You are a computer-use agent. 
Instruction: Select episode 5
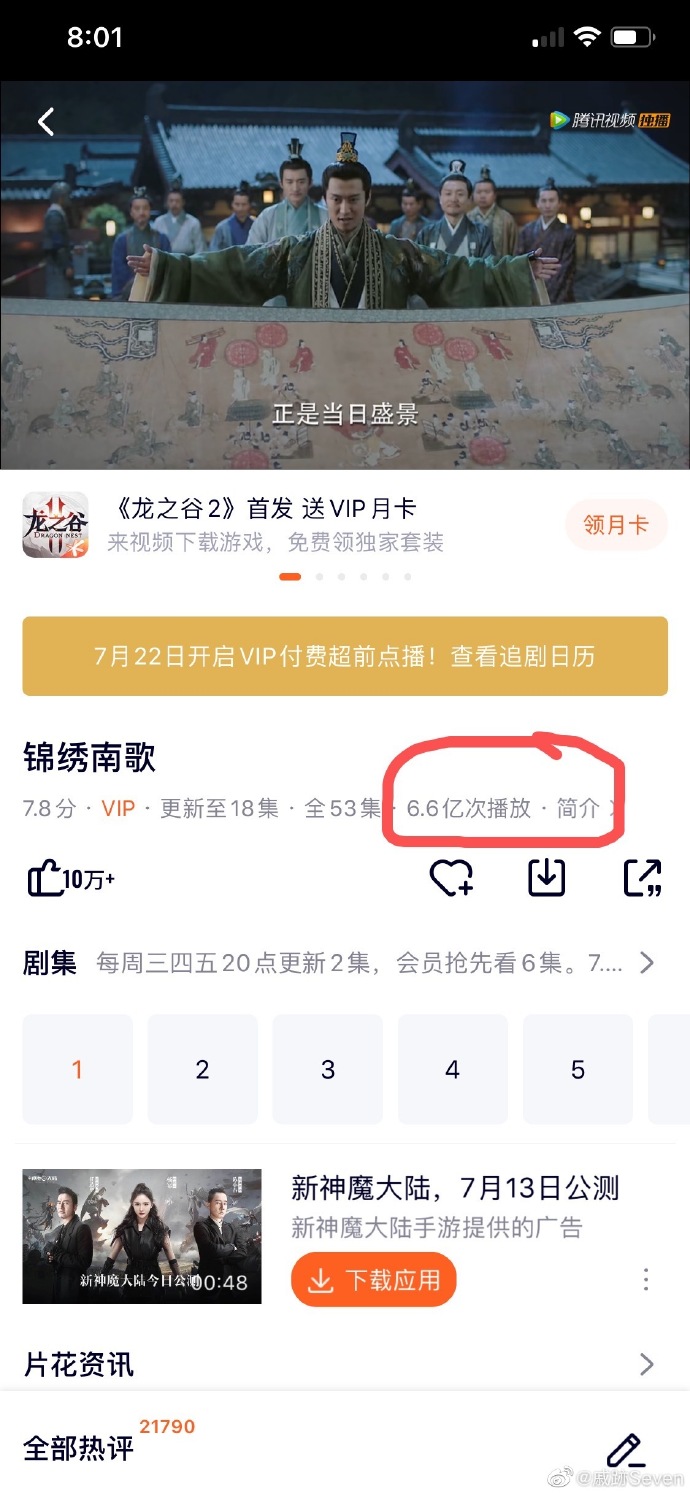[577, 1069]
